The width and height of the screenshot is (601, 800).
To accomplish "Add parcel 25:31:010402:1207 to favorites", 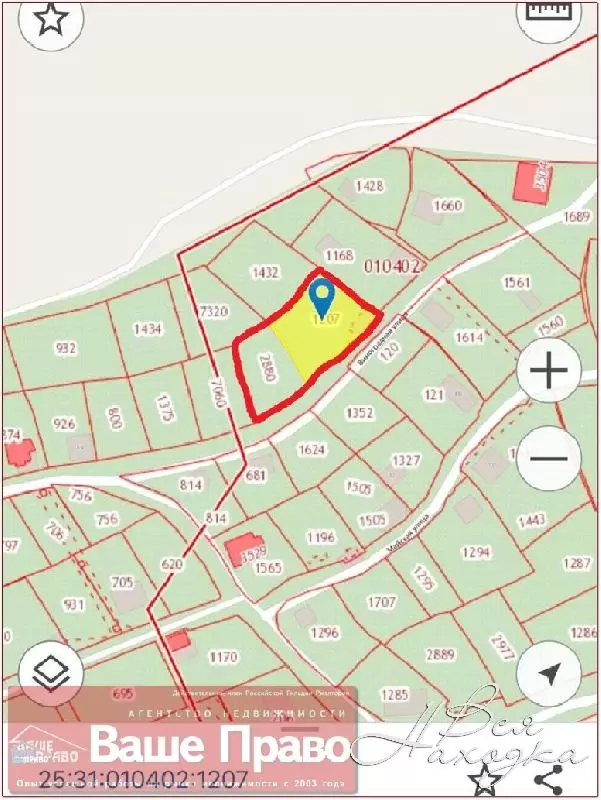I will click(x=487, y=780).
